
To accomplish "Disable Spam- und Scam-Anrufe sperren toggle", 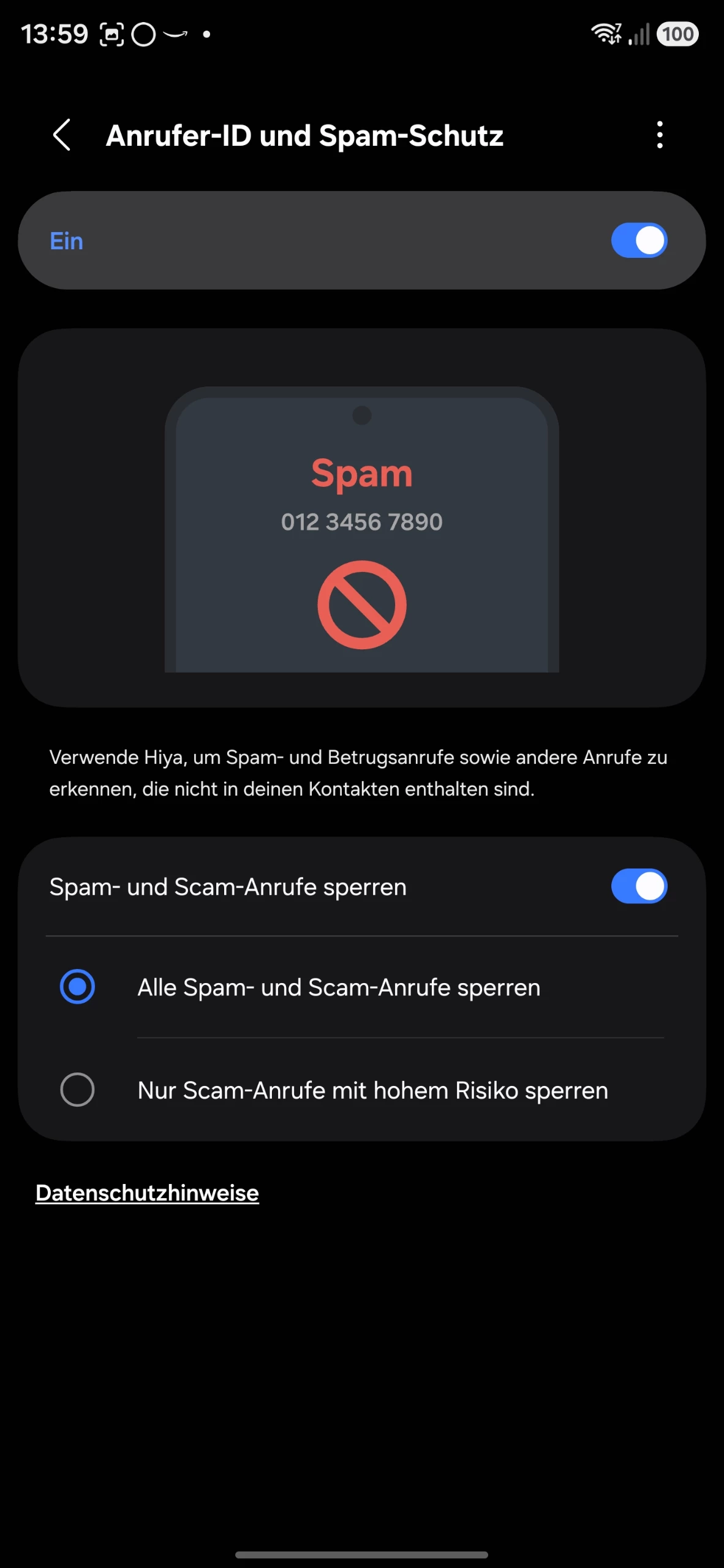I will (638, 886).
